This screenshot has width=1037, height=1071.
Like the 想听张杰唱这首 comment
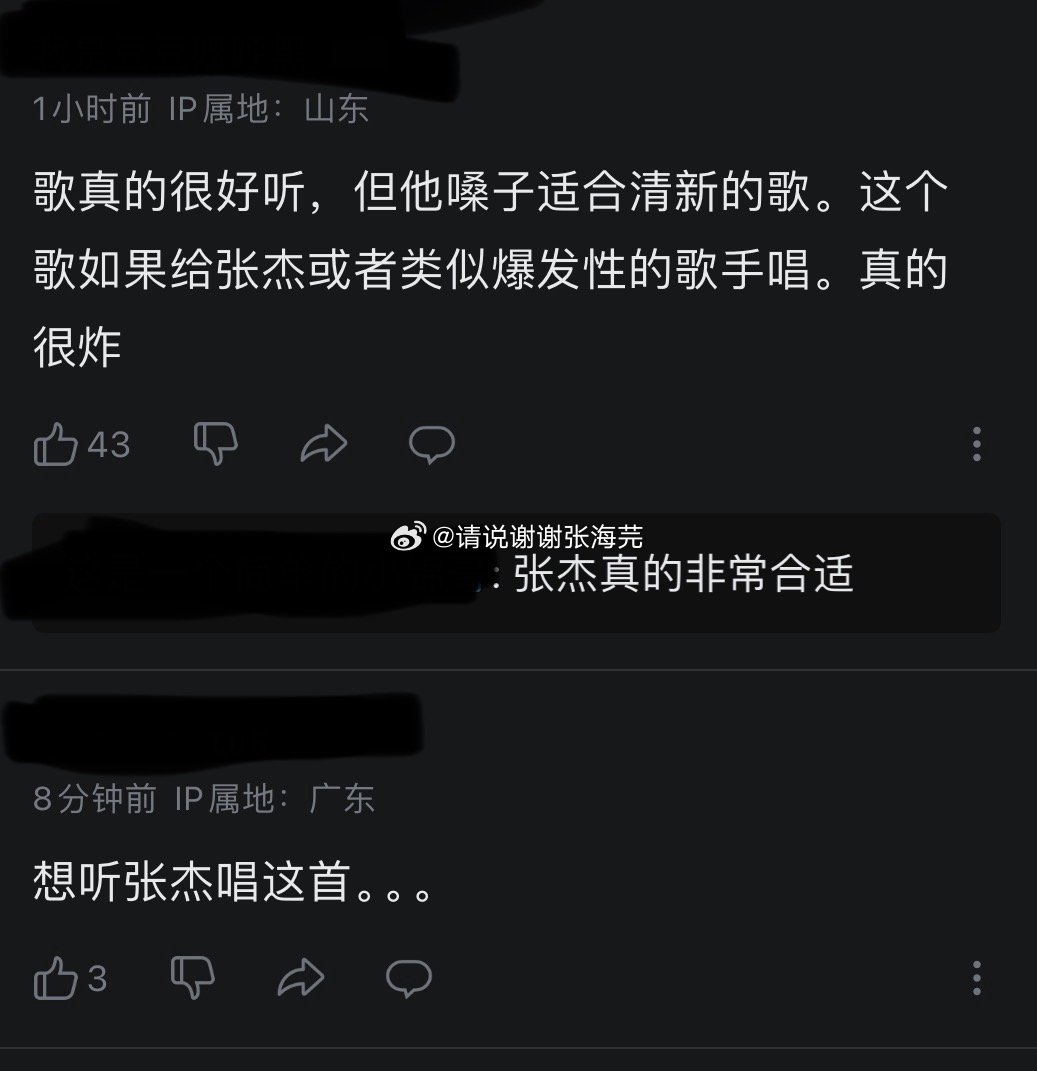point(56,978)
